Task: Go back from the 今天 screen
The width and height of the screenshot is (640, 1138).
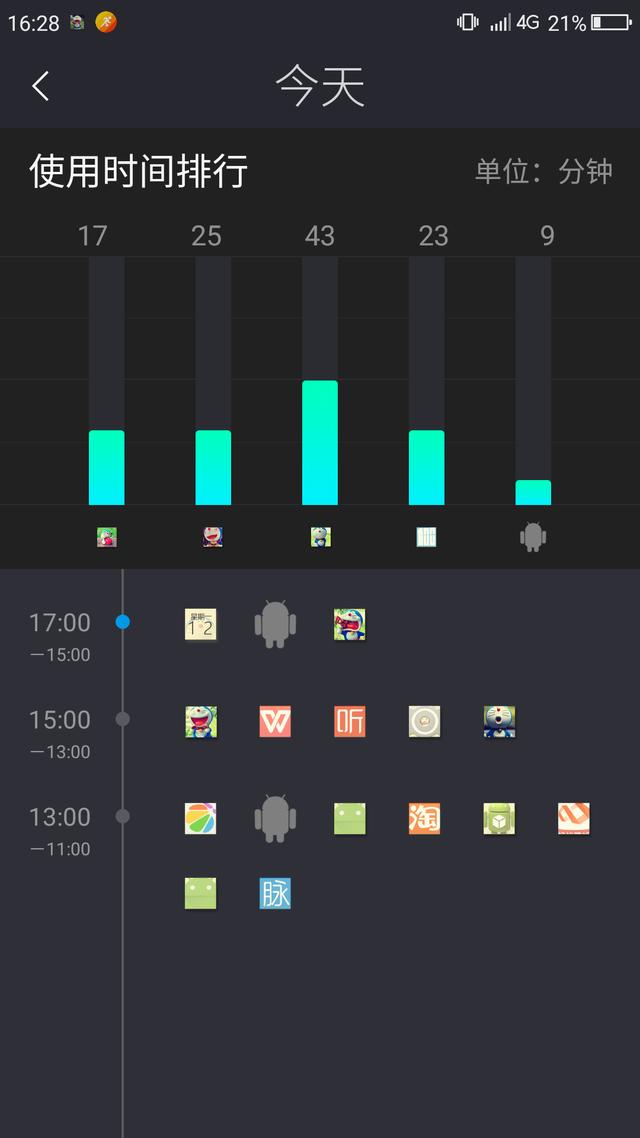Action: [40, 86]
